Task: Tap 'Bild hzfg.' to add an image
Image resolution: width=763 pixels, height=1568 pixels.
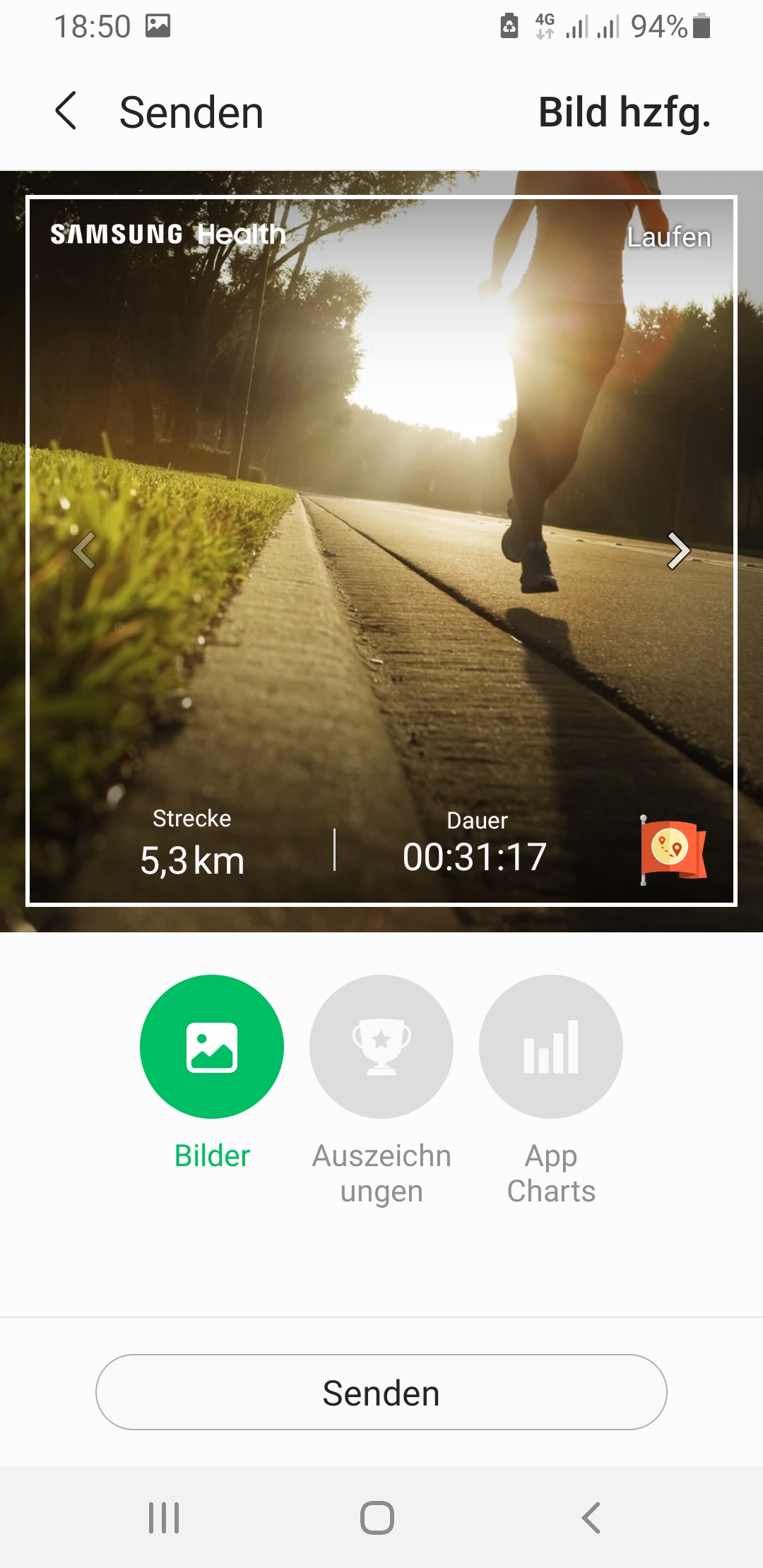Action: click(x=625, y=112)
